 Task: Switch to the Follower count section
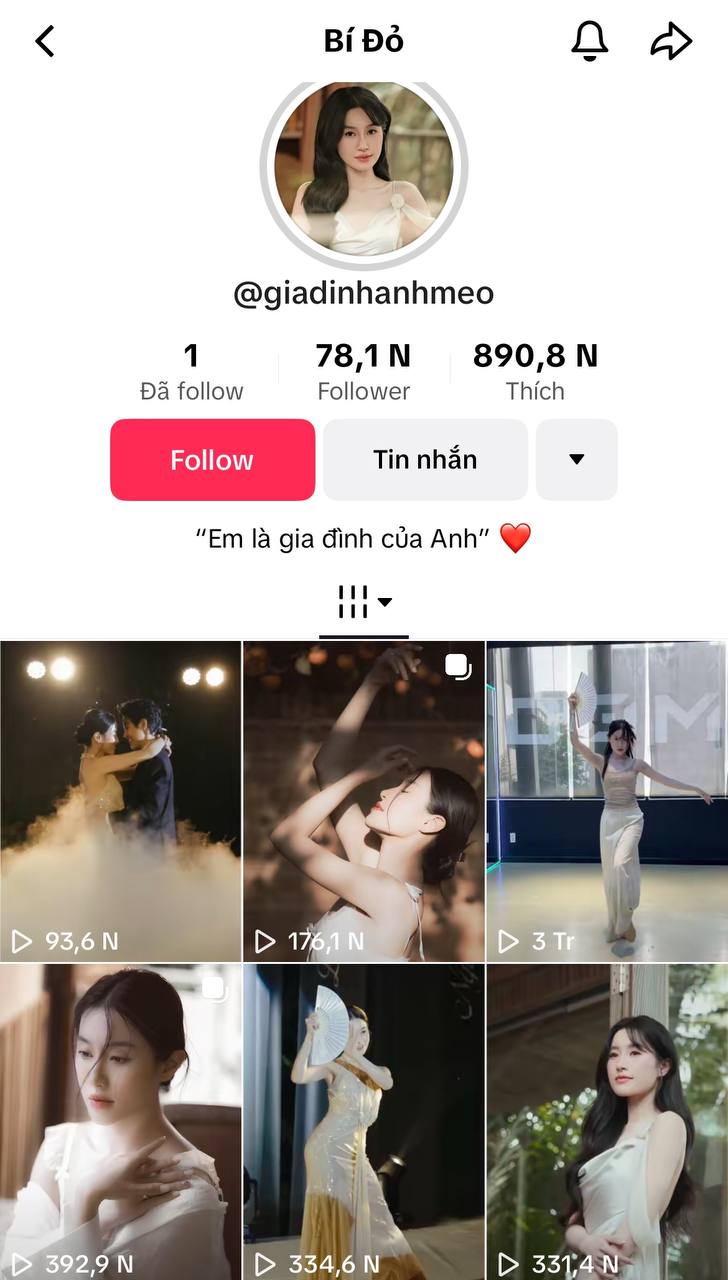click(x=363, y=370)
